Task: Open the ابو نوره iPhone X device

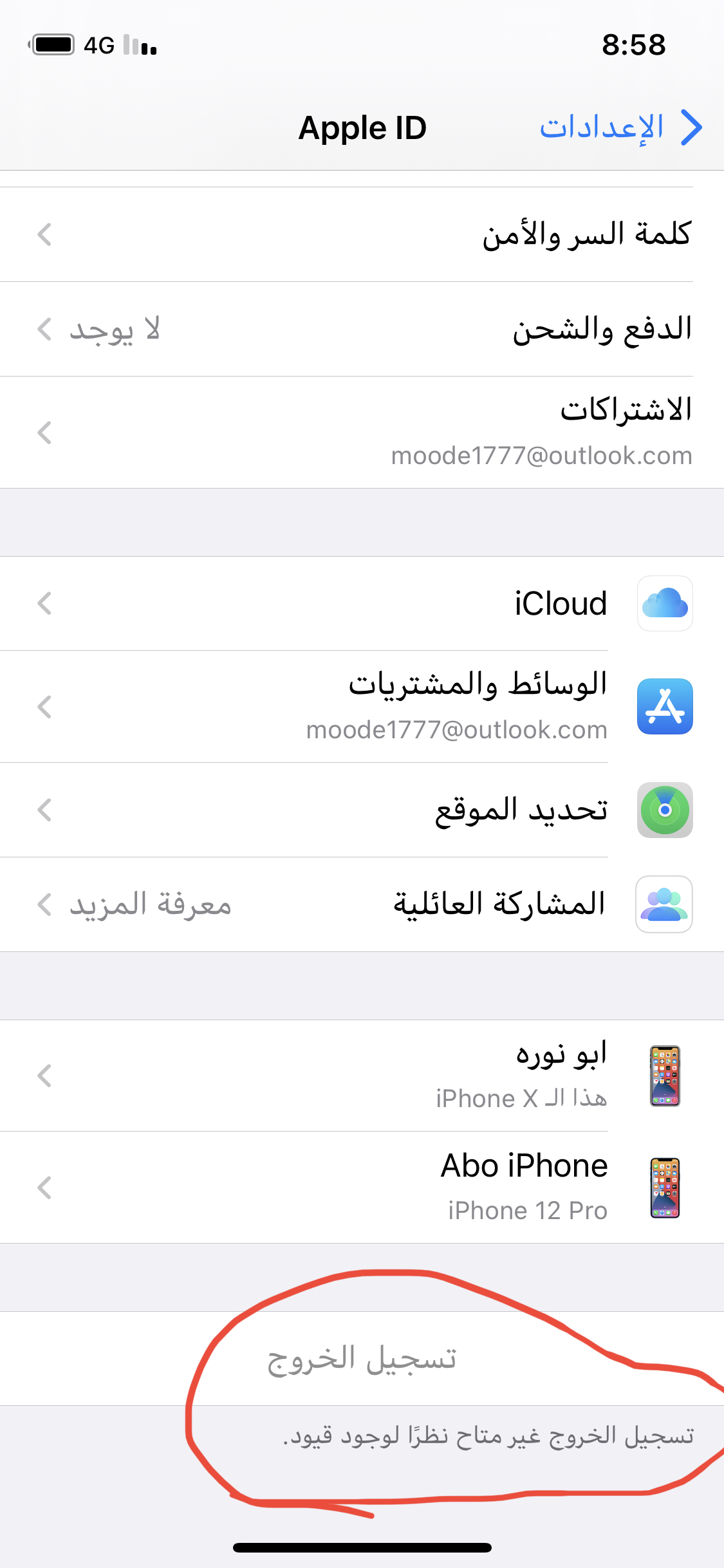Action: tap(362, 1076)
